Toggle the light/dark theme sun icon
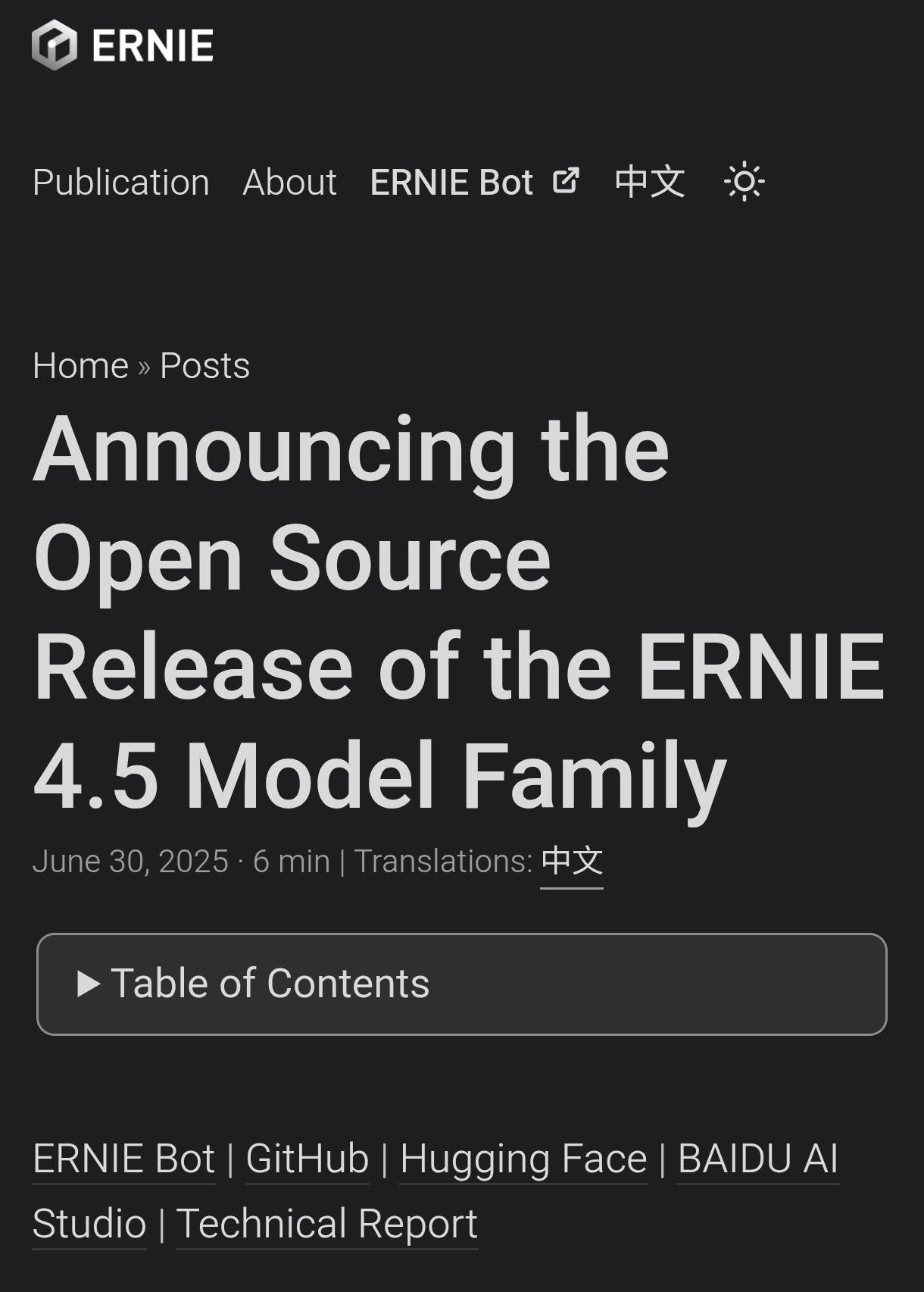The height and width of the screenshot is (1292, 924). 744,182
